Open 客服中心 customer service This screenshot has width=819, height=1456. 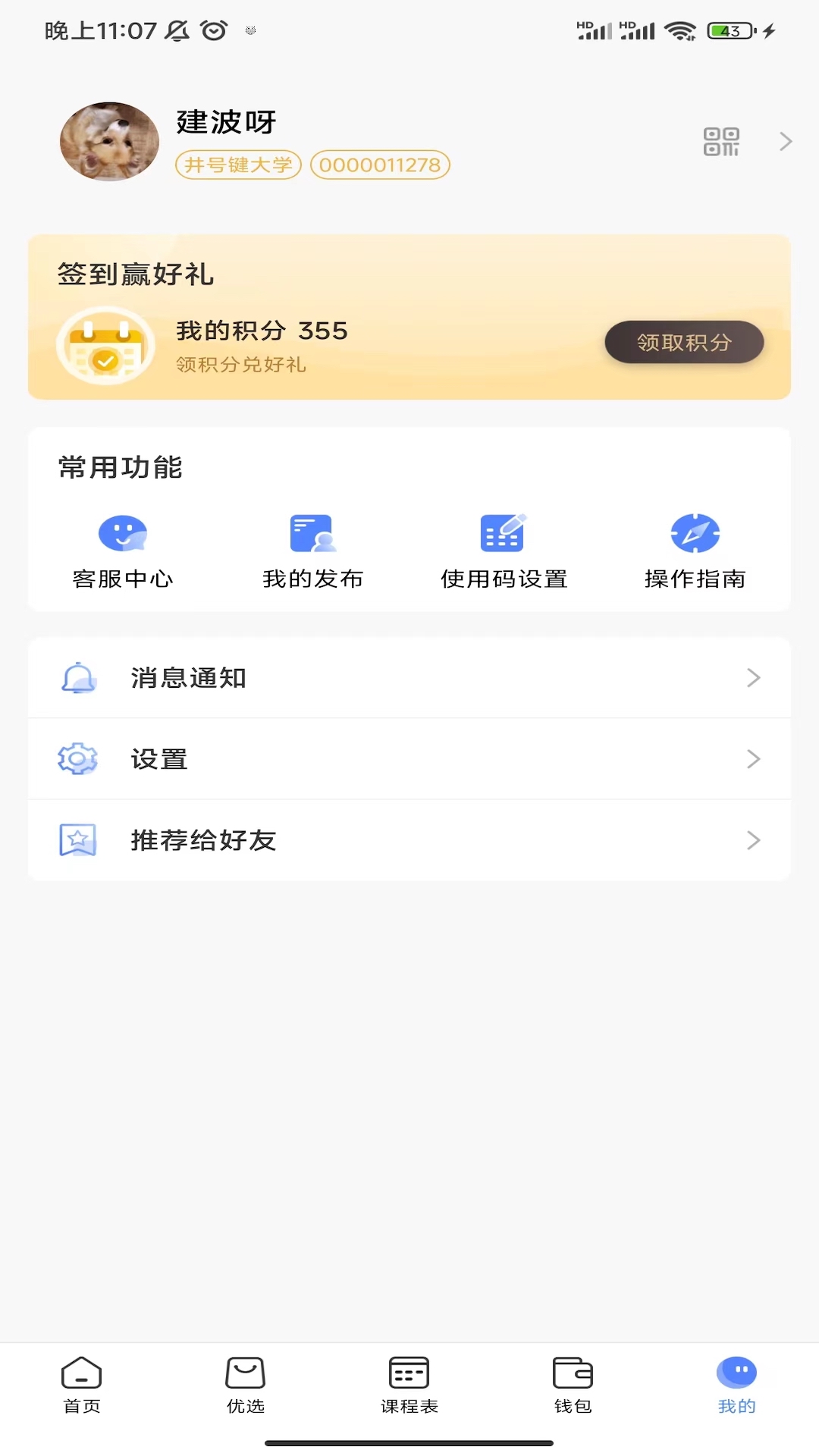123,551
